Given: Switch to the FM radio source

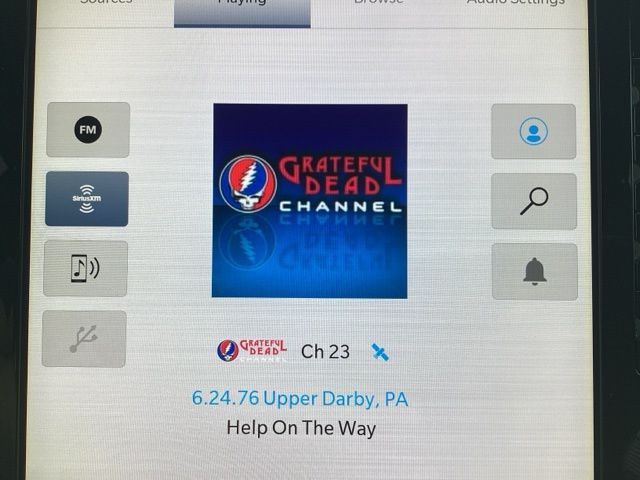Looking at the screenshot, I should coord(88,130).
